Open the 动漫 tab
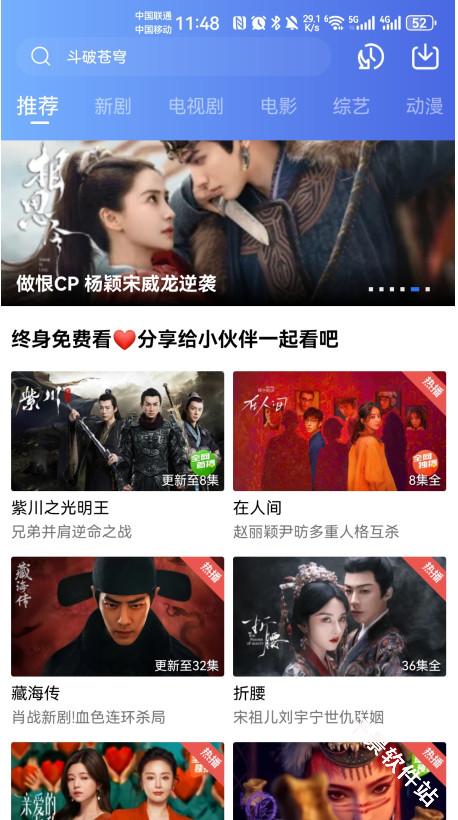This screenshot has height=820, width=458. coord(424,106)
